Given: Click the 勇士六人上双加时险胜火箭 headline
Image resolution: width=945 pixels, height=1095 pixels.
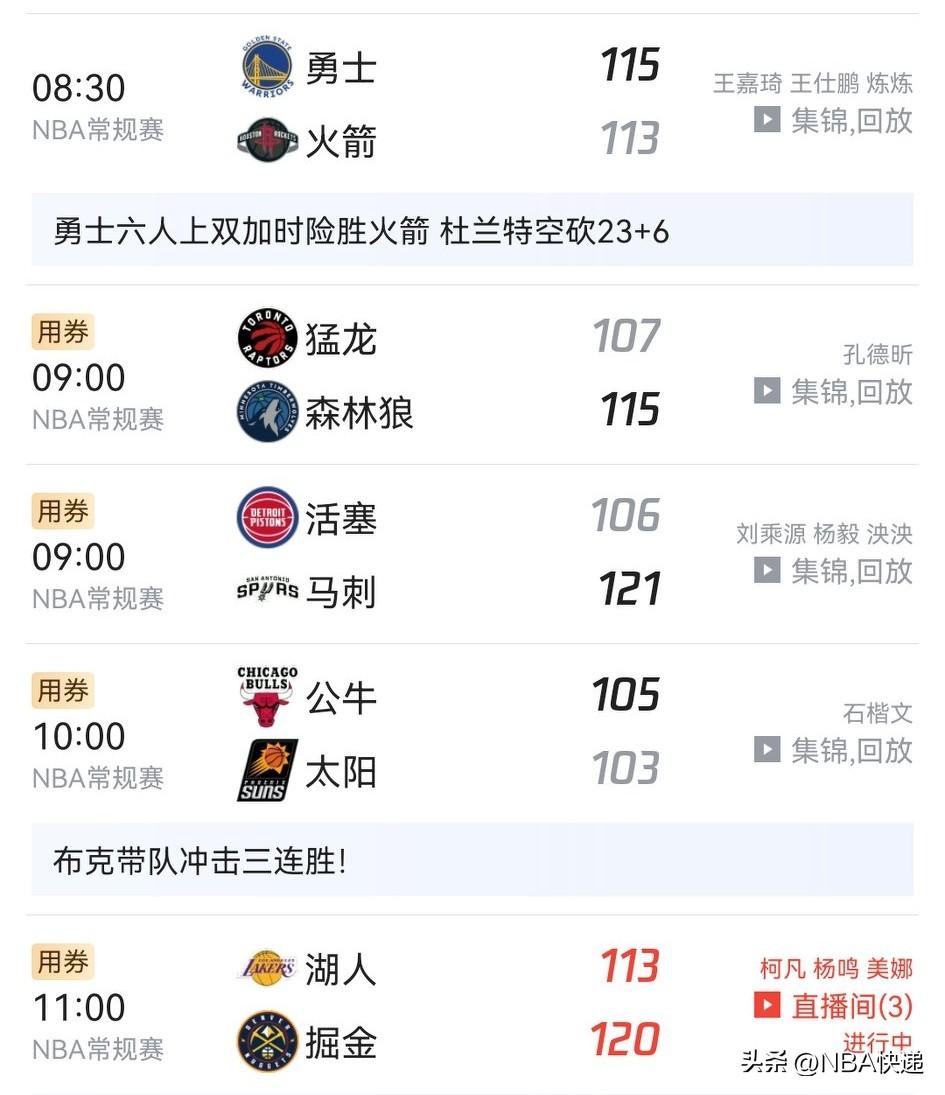Looking at the screenshot, I should [360, 228].
